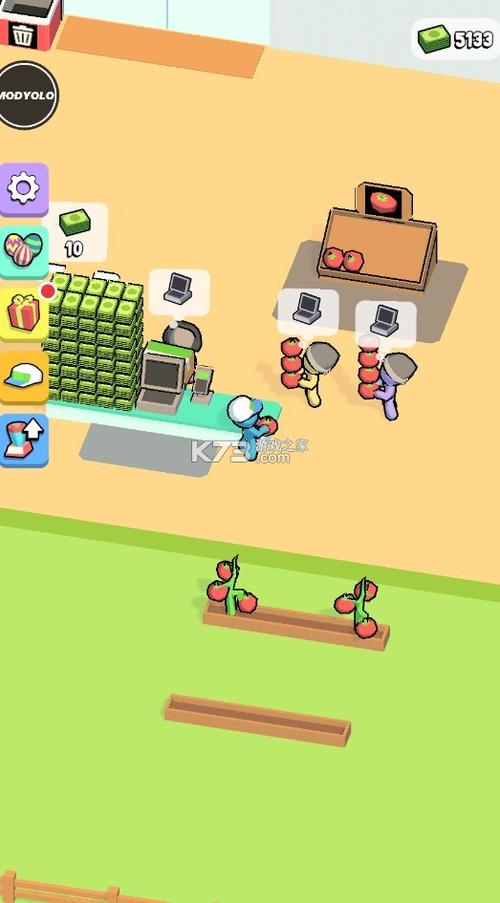This screenshot has width=500, height=903.
Task: Open the Easter eggs event
Action: pos(24,251)
